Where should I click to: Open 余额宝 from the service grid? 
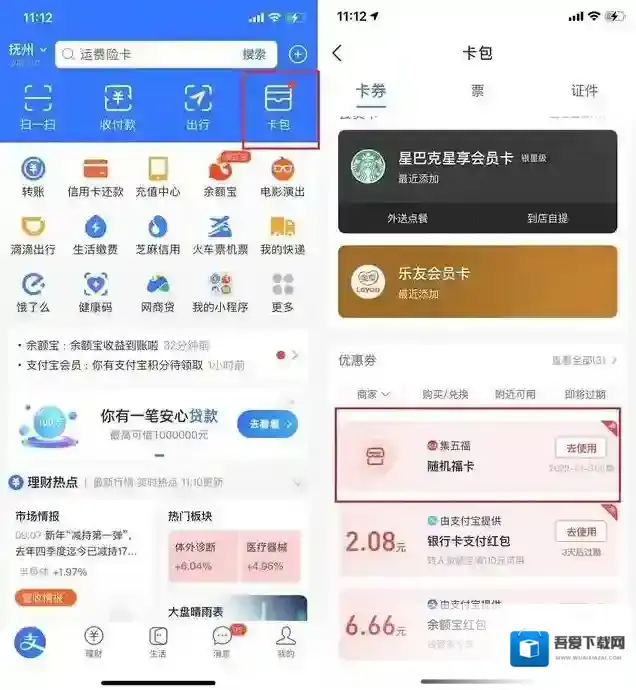coord(219,177)
